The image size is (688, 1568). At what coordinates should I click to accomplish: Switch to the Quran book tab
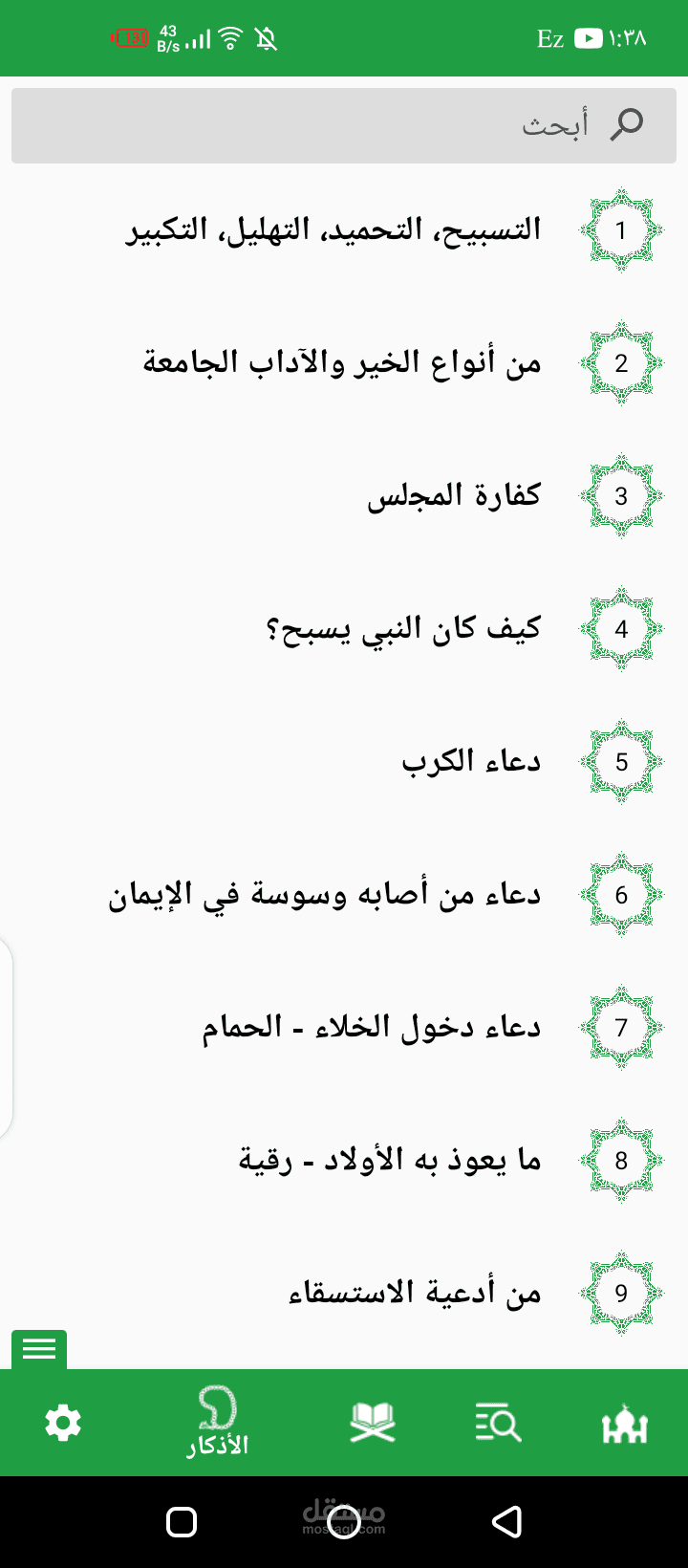point(373,1423)
